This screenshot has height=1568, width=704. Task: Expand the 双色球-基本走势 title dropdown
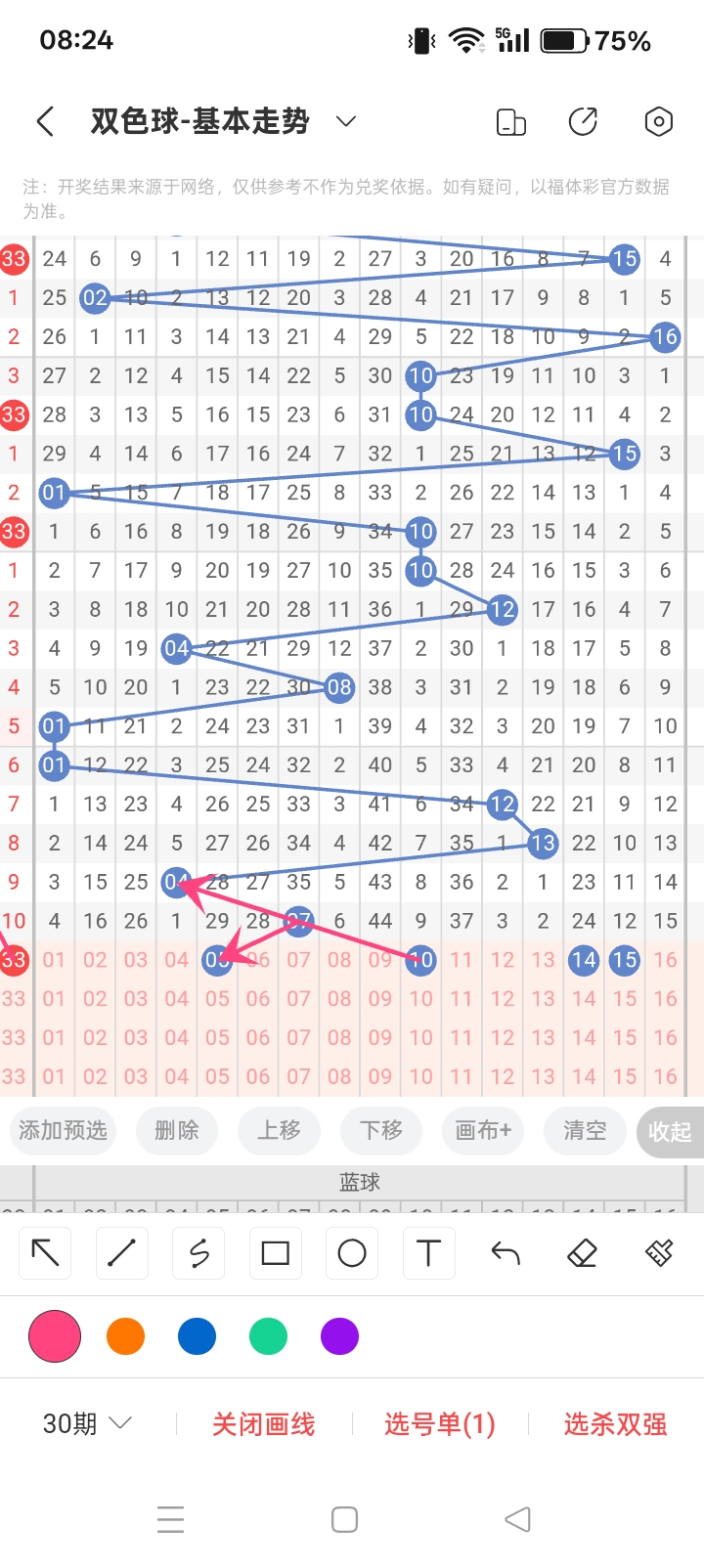pos(345,121)
